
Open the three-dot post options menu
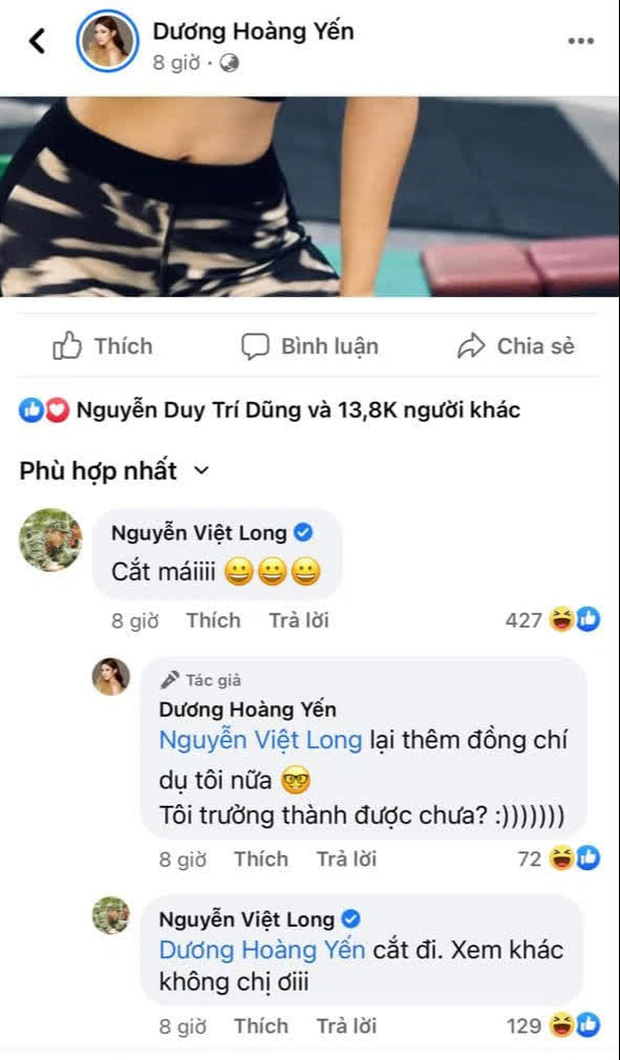click(x=581, y=41)
